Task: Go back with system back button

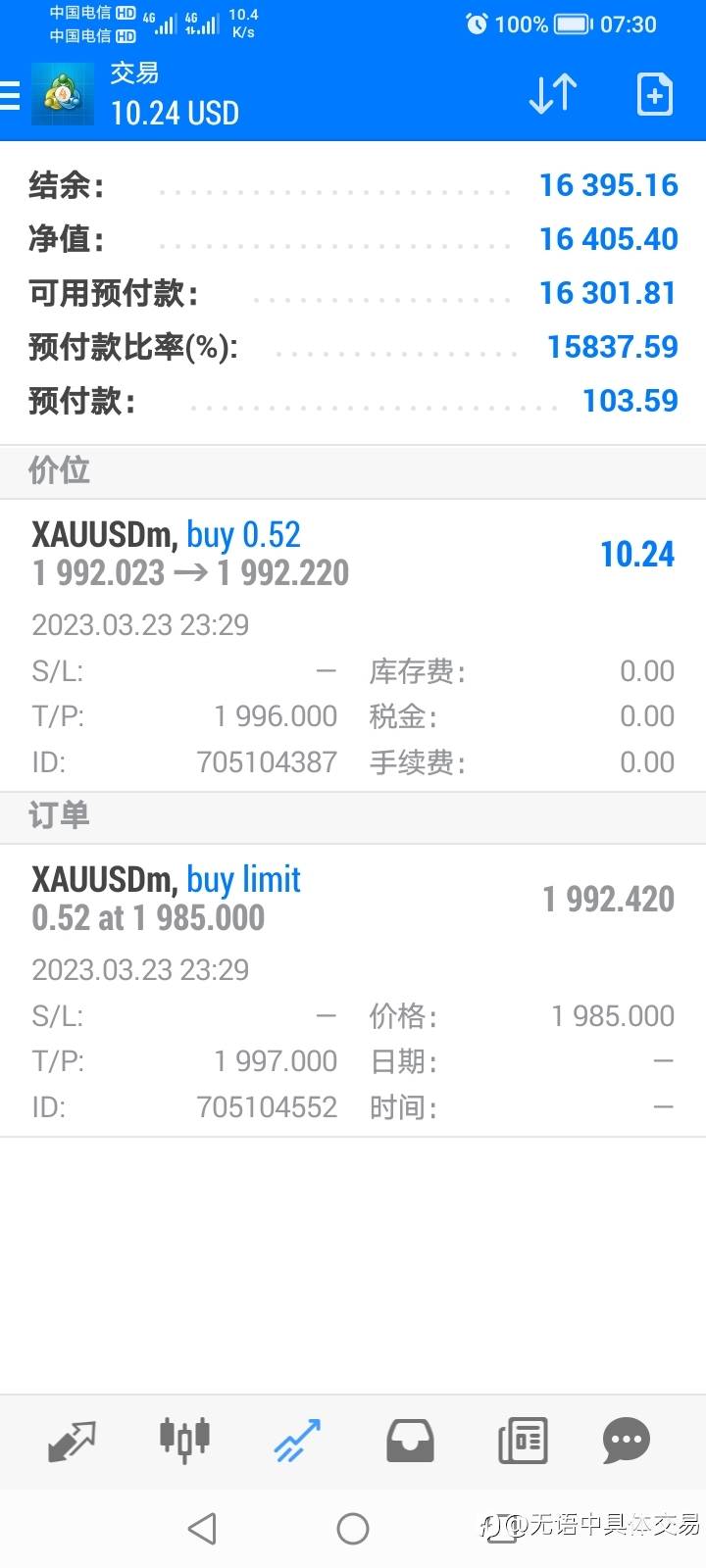Action: pyautogui.click(x=202, y=1528)
